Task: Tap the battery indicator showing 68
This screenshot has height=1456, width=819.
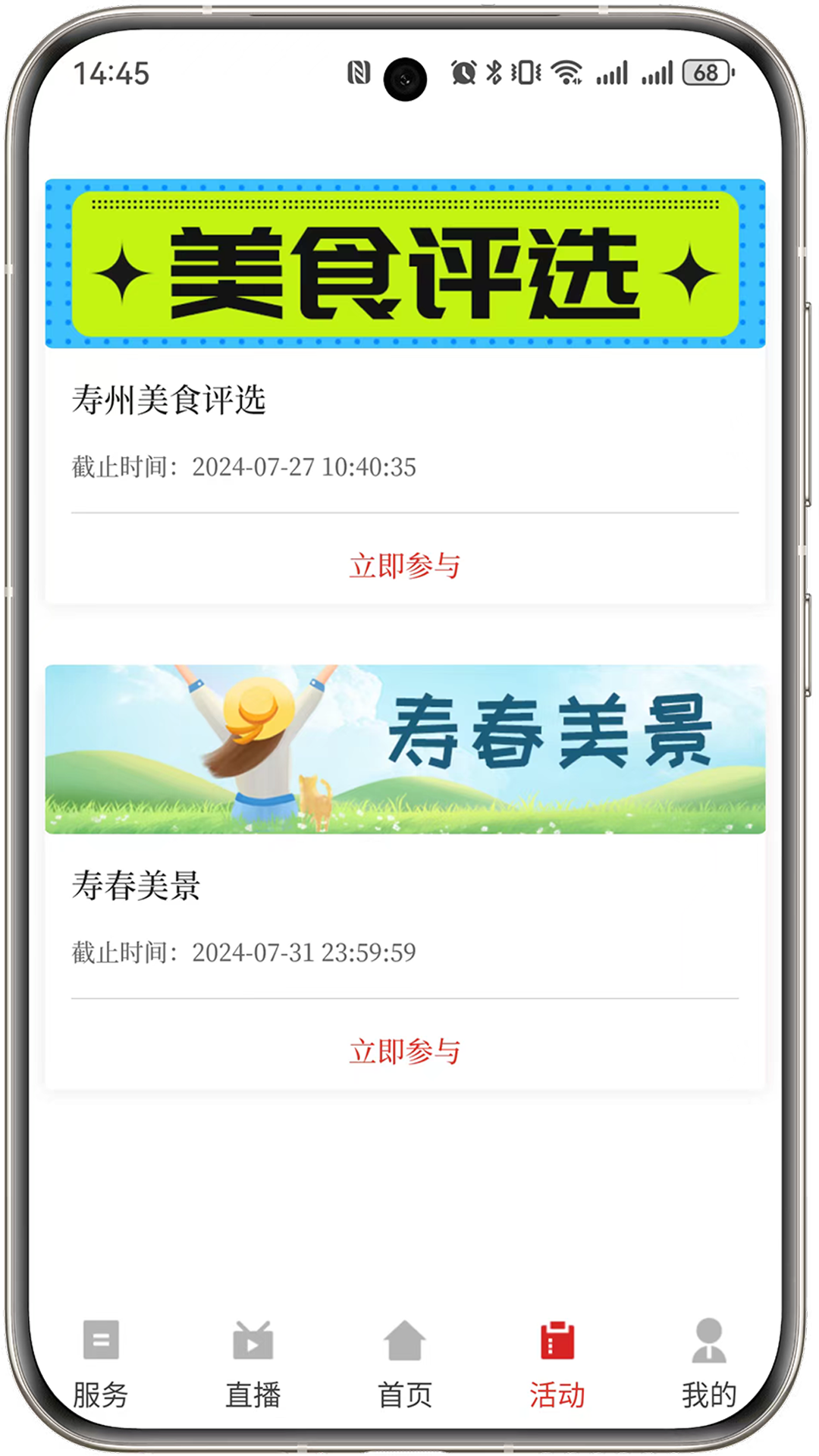Action: [x=705, y=72]
